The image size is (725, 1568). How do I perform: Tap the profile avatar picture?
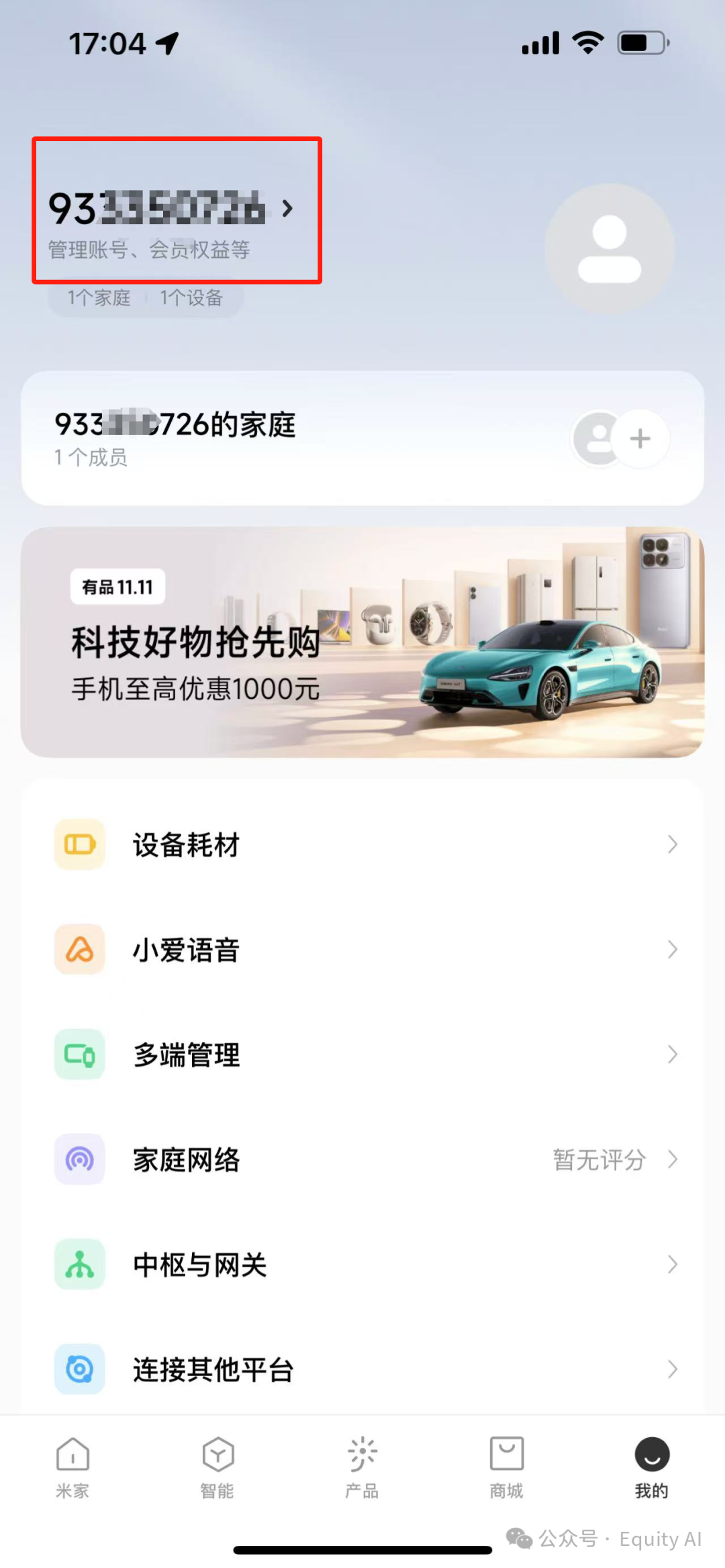(x=609, y=249)
